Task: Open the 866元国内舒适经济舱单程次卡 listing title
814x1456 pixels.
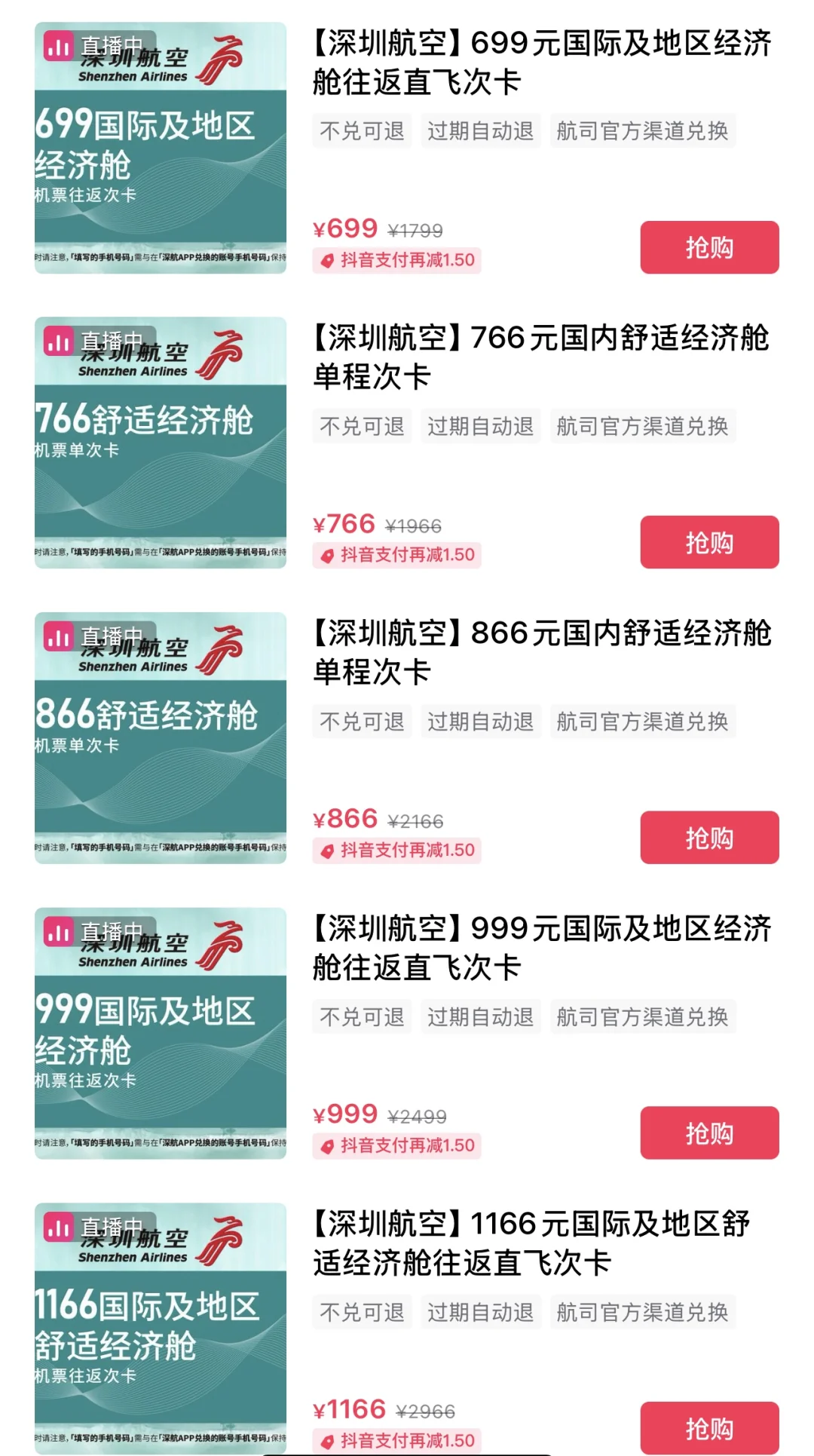Action: pyautogui.click(x=542, y=652)
